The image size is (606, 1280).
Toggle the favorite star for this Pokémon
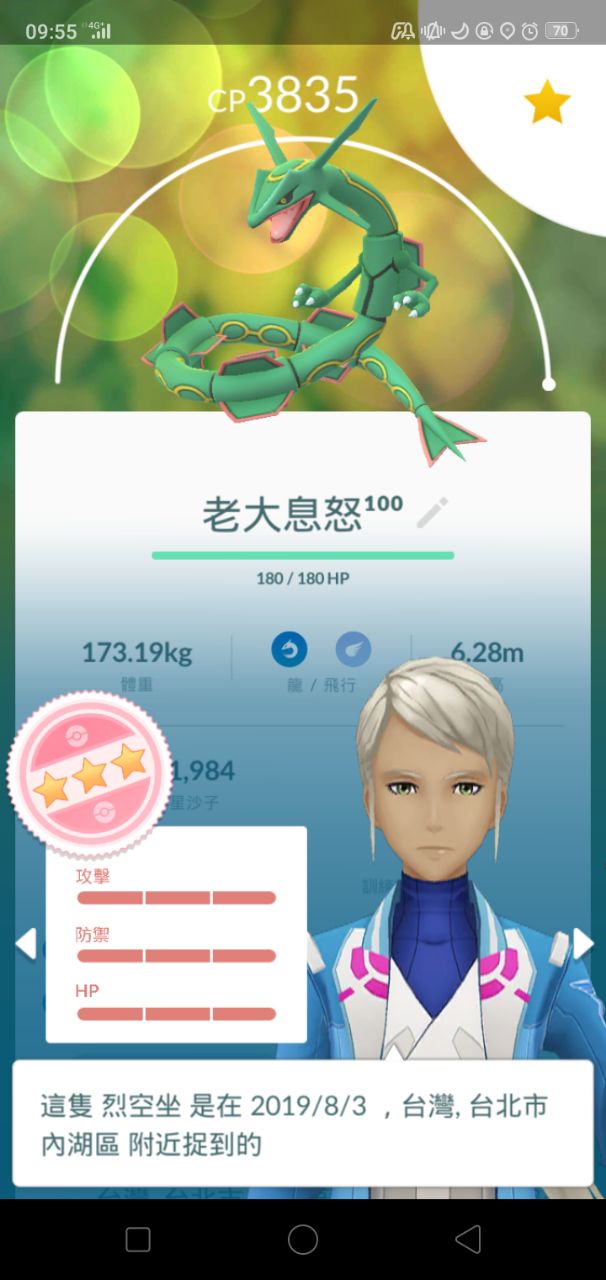coord(547,103)
